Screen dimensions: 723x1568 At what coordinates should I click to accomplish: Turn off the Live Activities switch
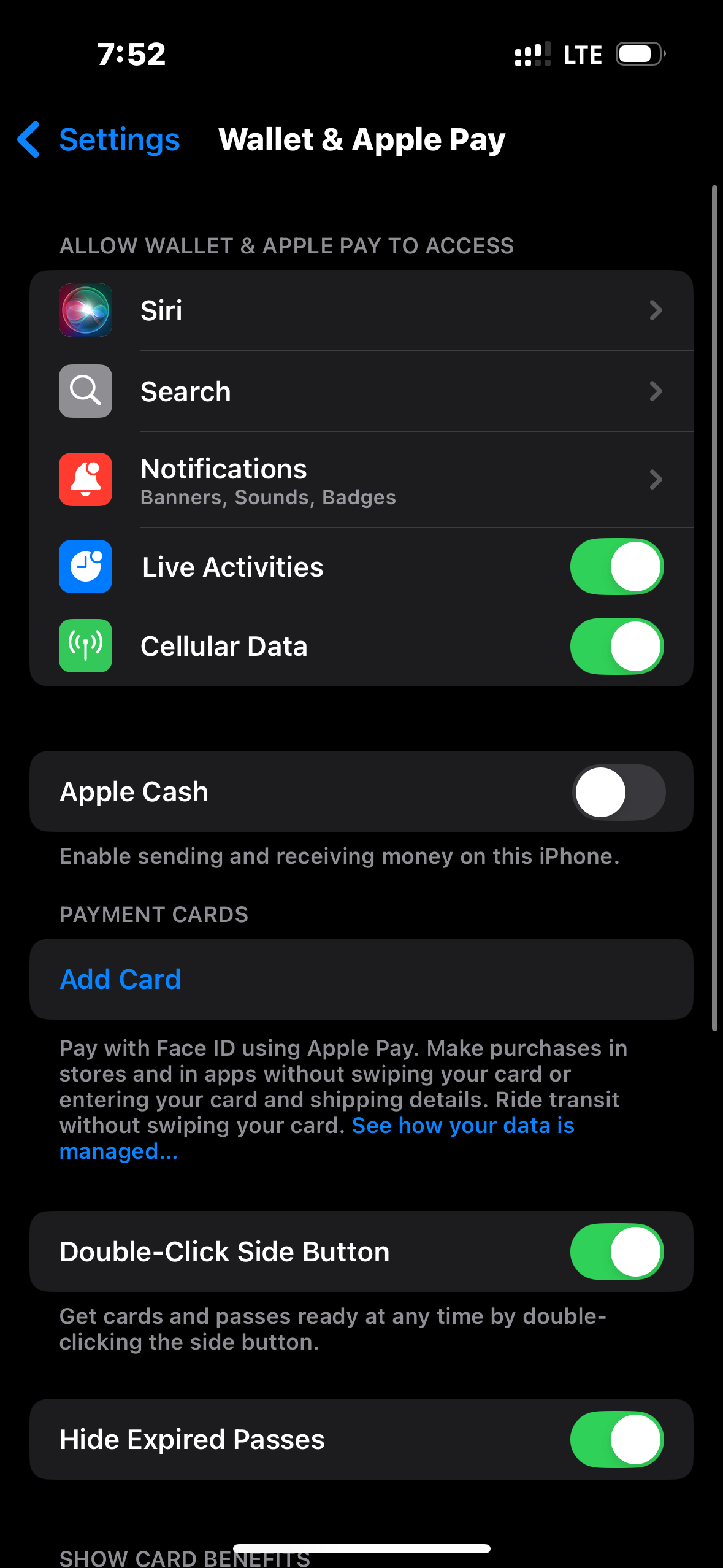tap(617, 567)
